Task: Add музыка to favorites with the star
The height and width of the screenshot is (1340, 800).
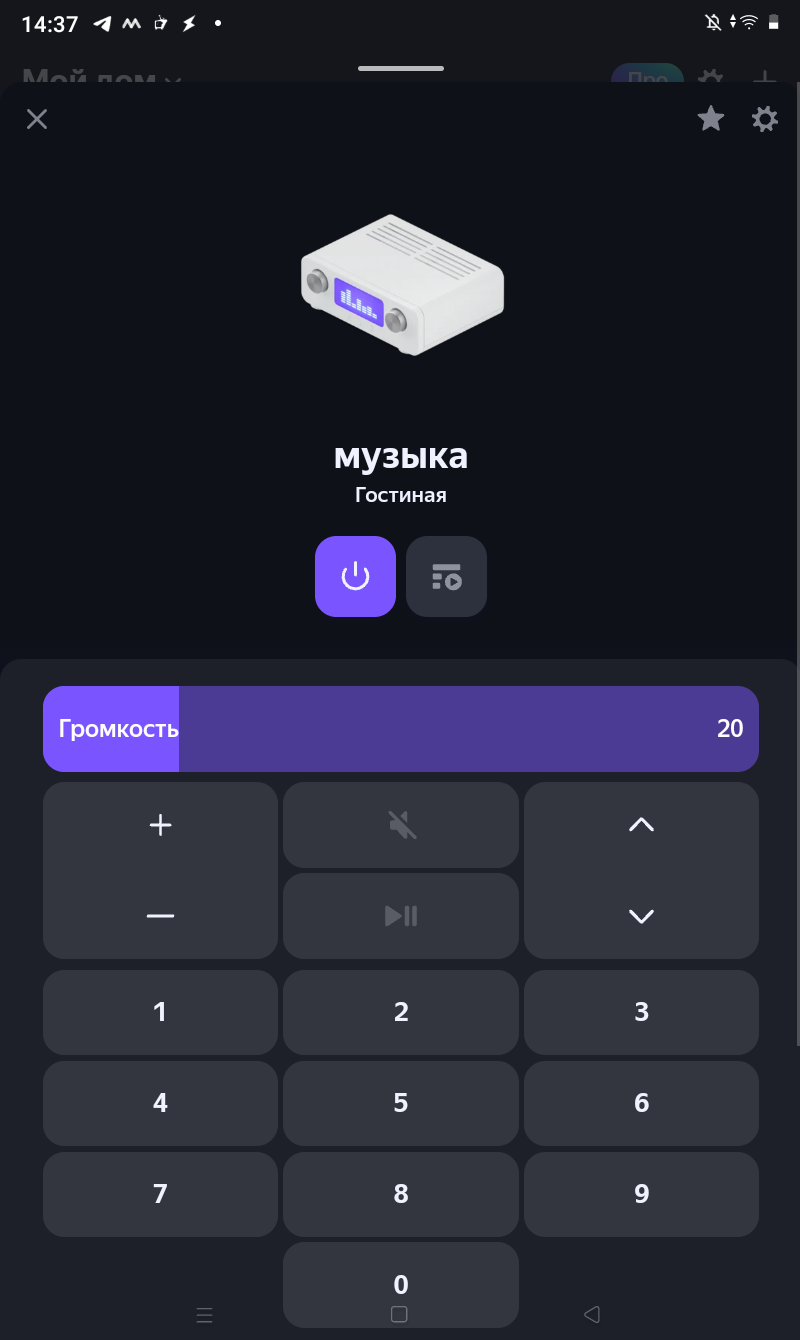Action: (x=711, y=119)
